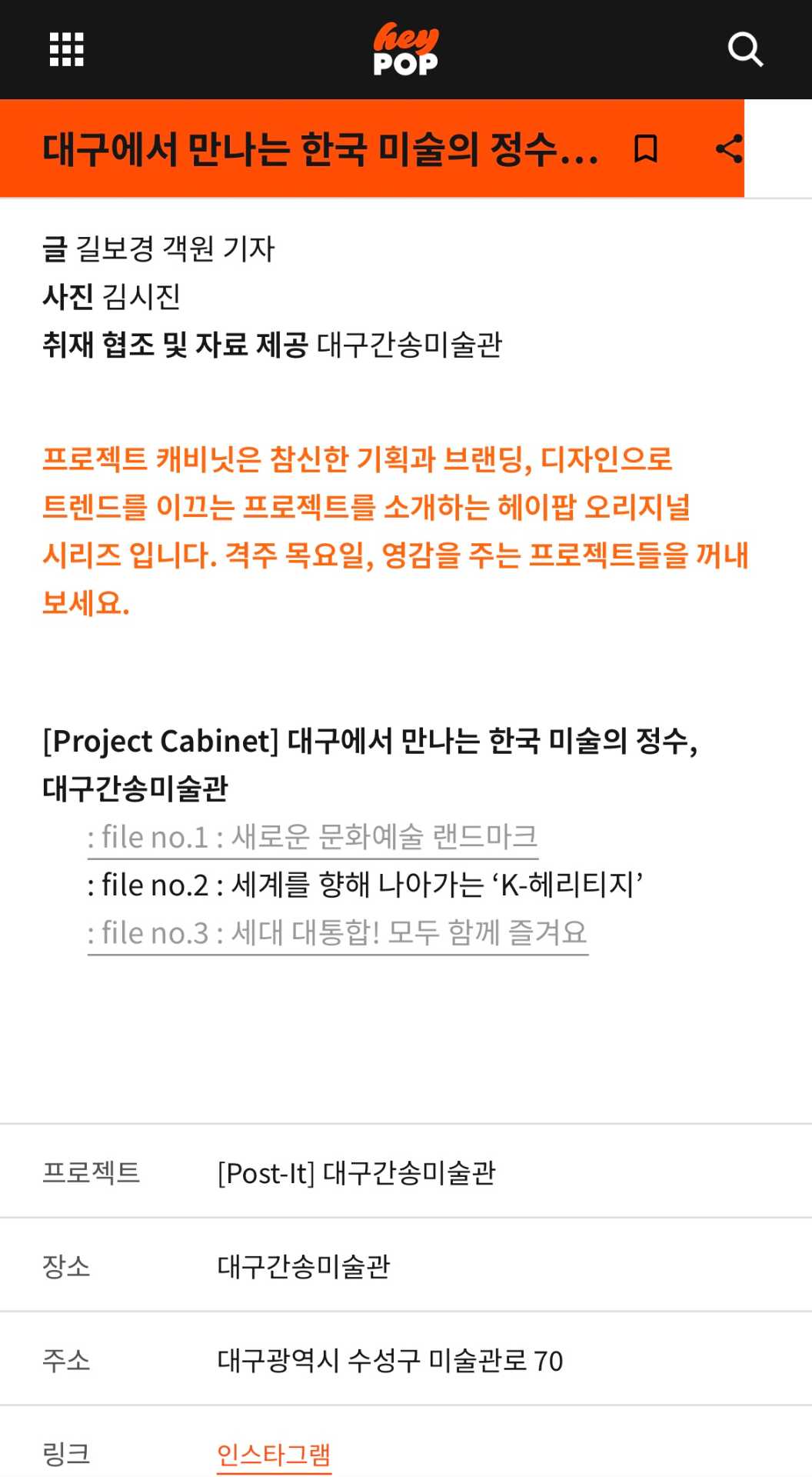Open the 인스타그램 link
Viewport: 812px width, 1477px height.
(274, 1455)
